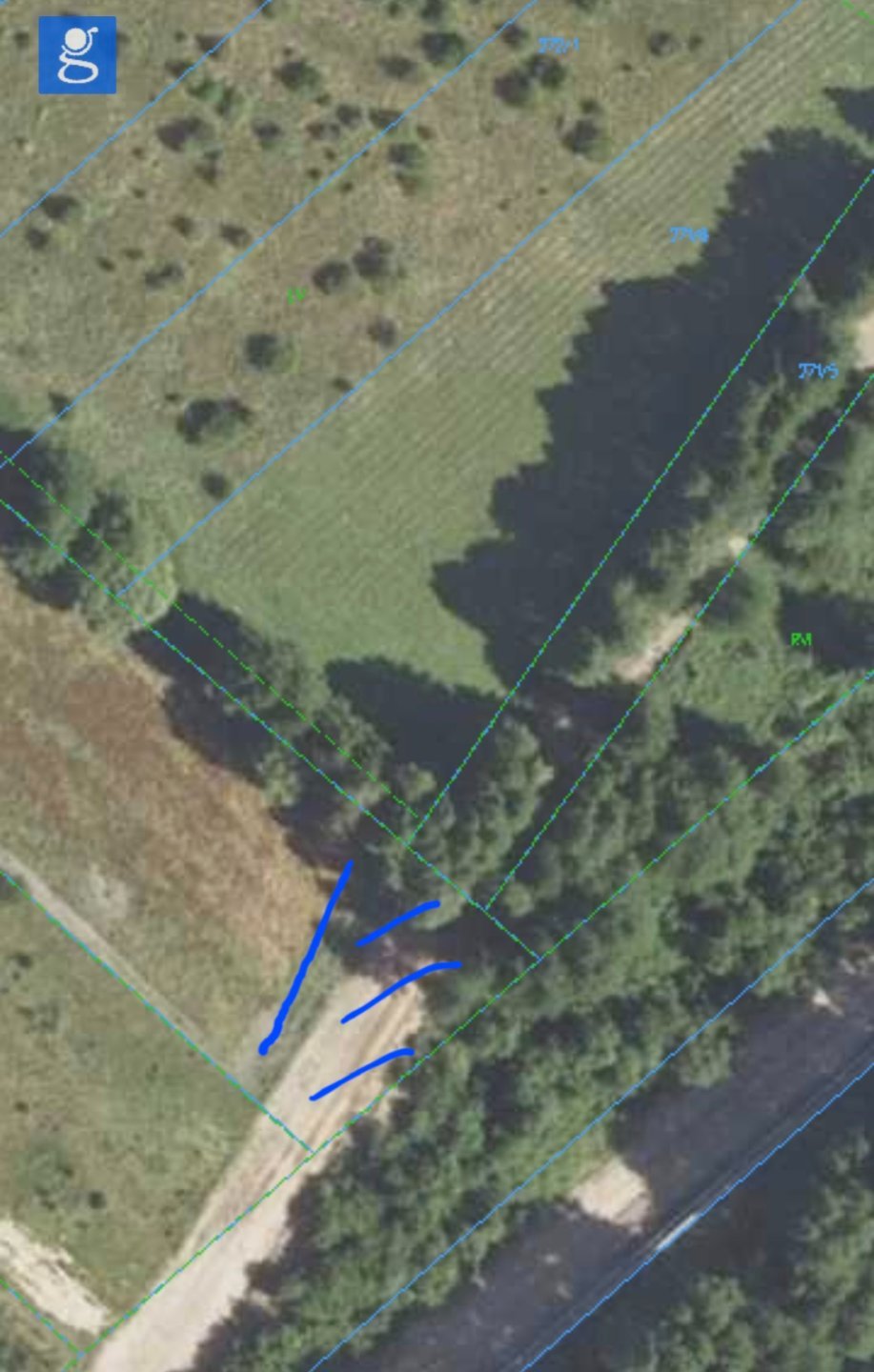This screenshot has width=874, height=1372.
Task: Open the Geoportal menu button
Action: point(77,55)
